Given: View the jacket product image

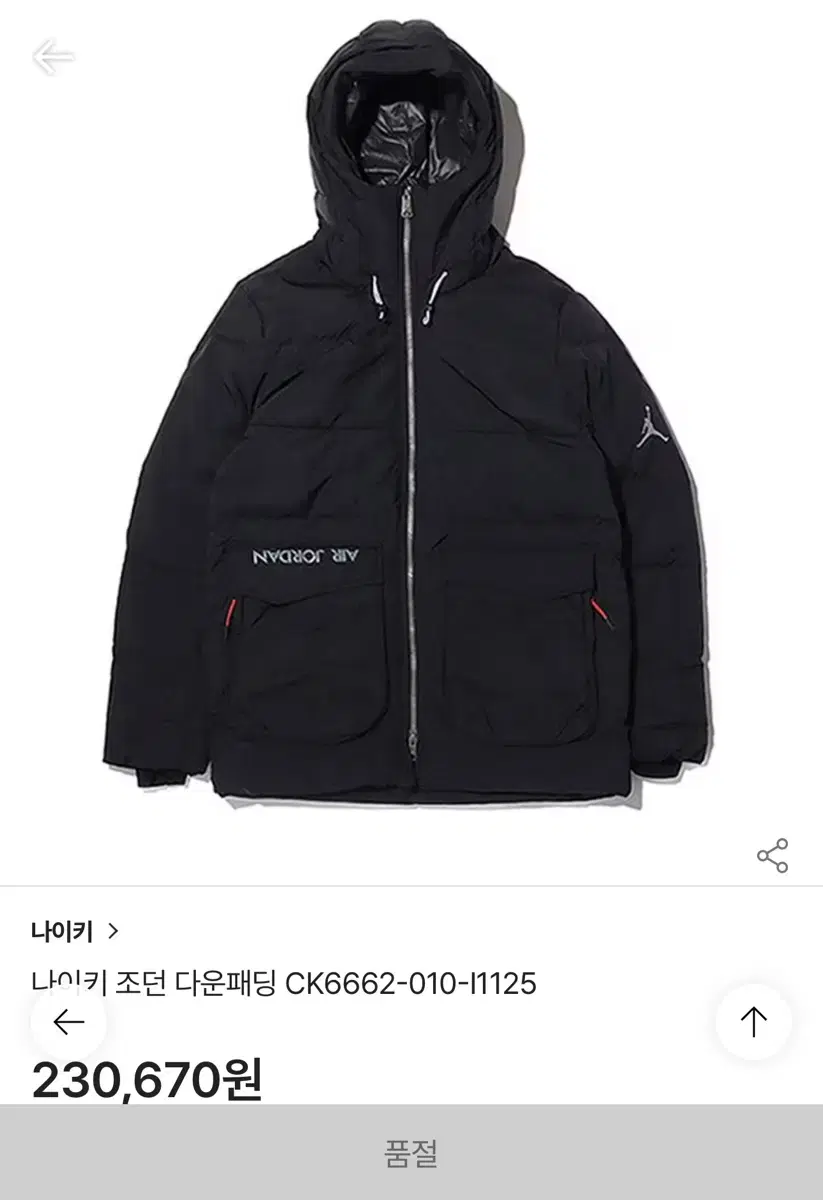Looking at the screenshot, I should 411,420.
